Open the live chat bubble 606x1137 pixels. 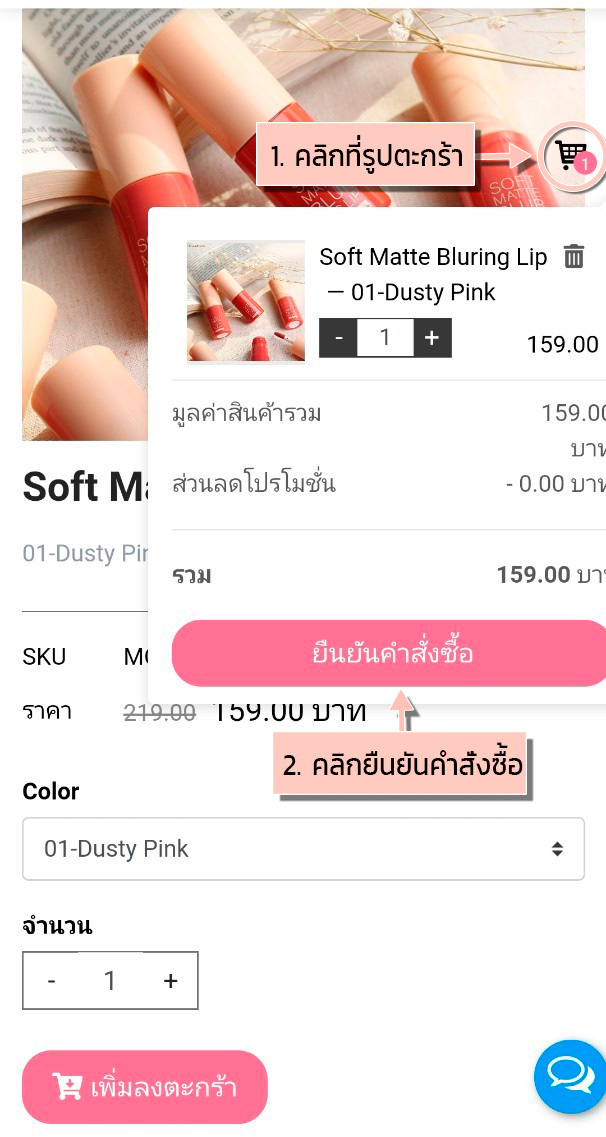click(570, 1076)
